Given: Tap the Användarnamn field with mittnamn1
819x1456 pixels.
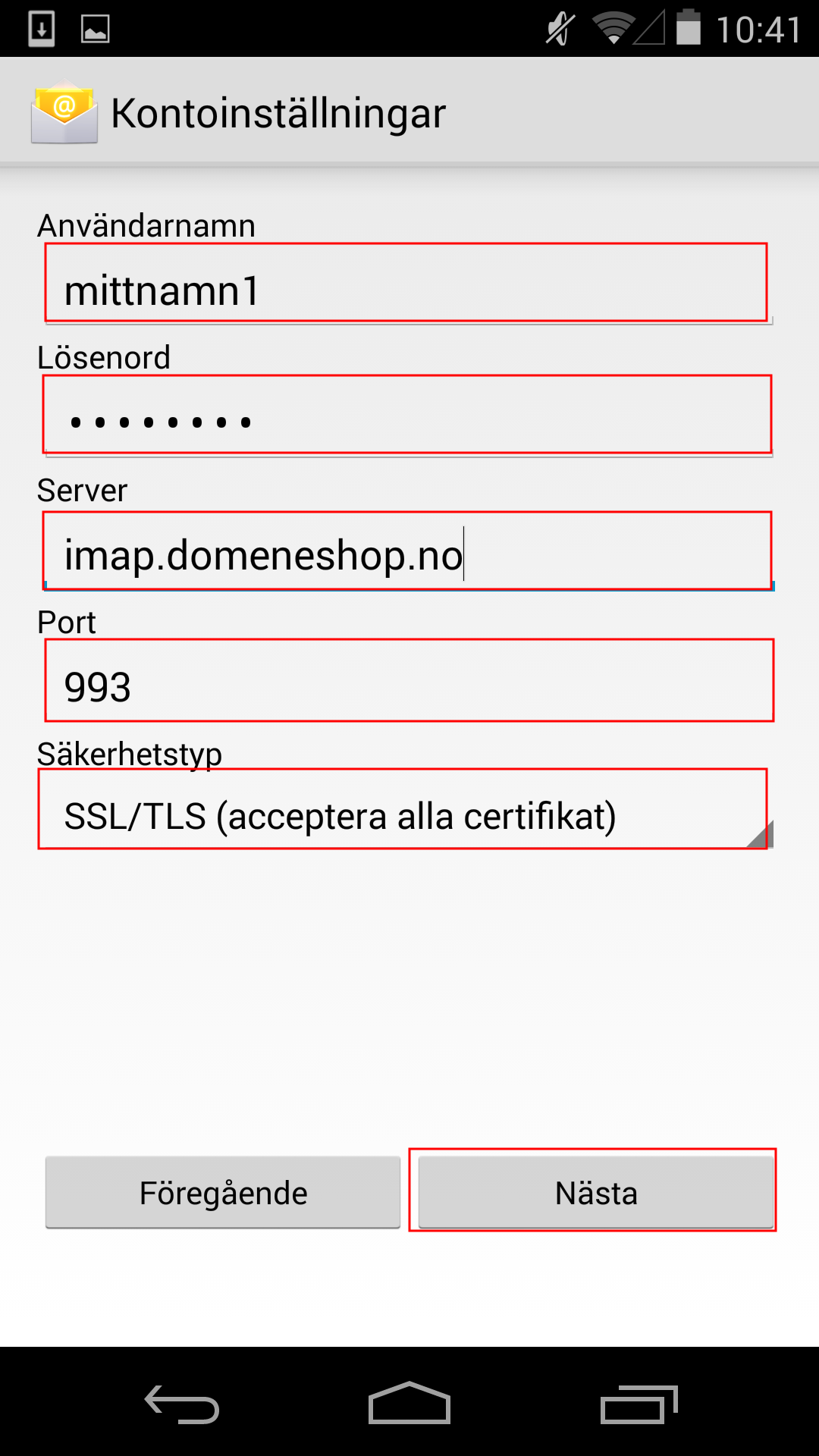Looking at the screenshot, I should click(408, 284).
